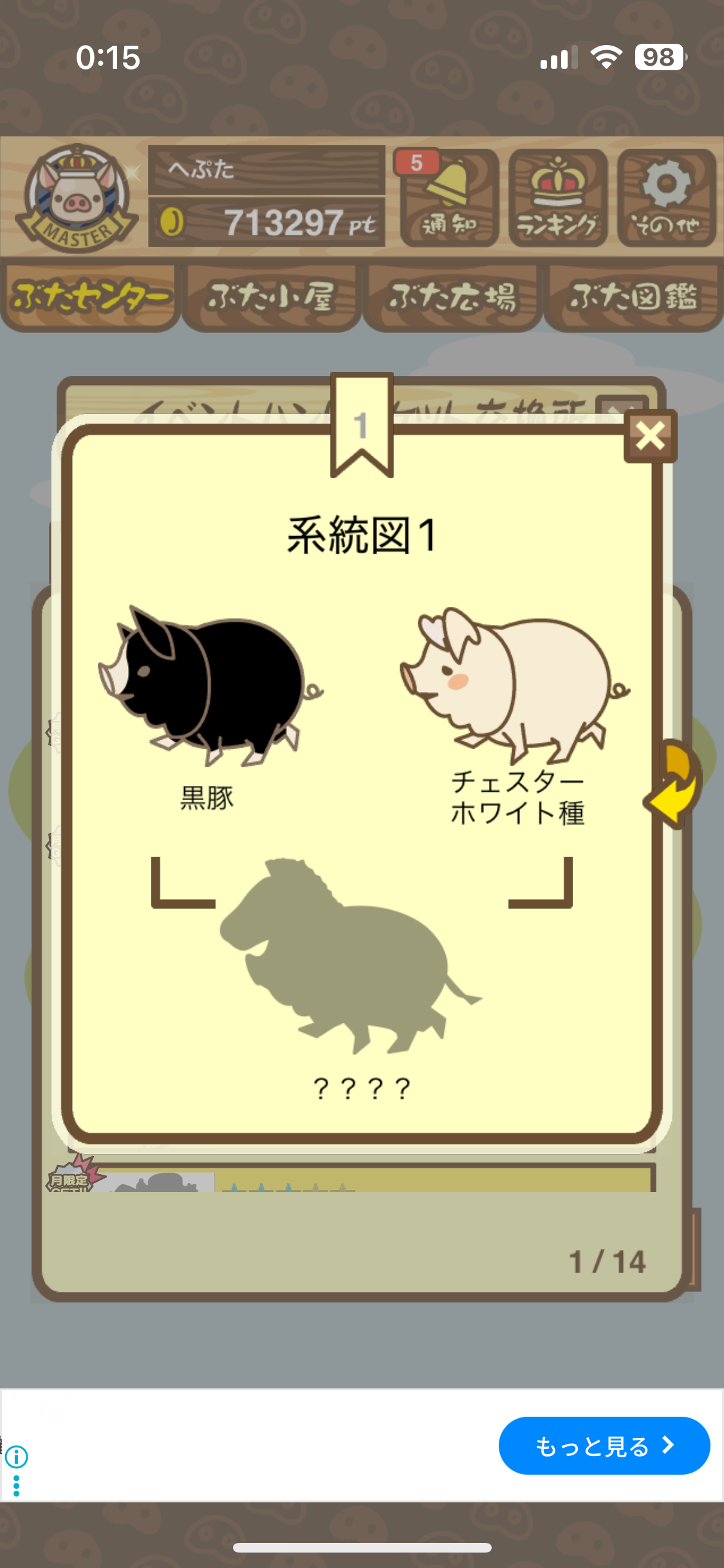This screenshot has height=1568, width=724.
Task: Go to the ぶた広場 tab
Action: pyautogui.click(x=452, y=298)
